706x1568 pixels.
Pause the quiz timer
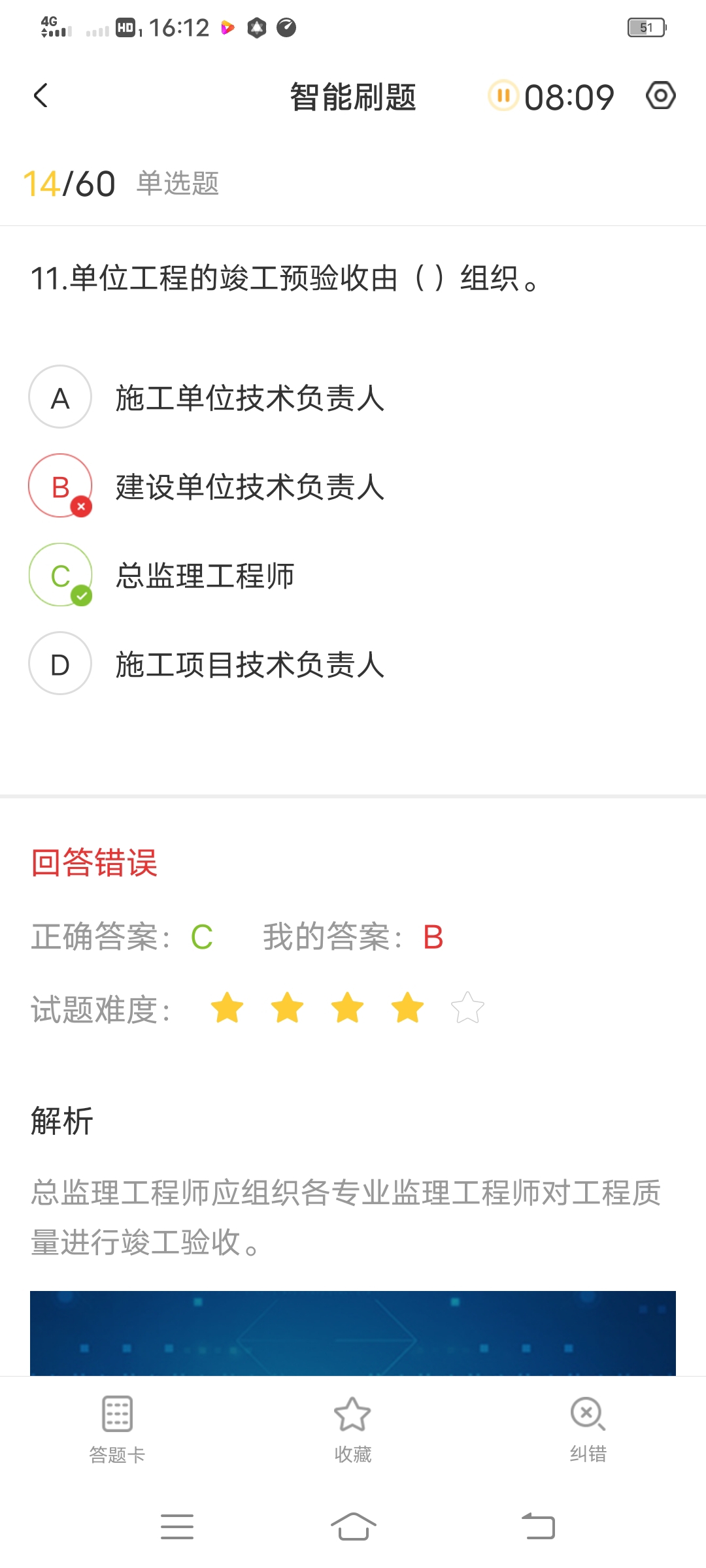tap(503, 96)
